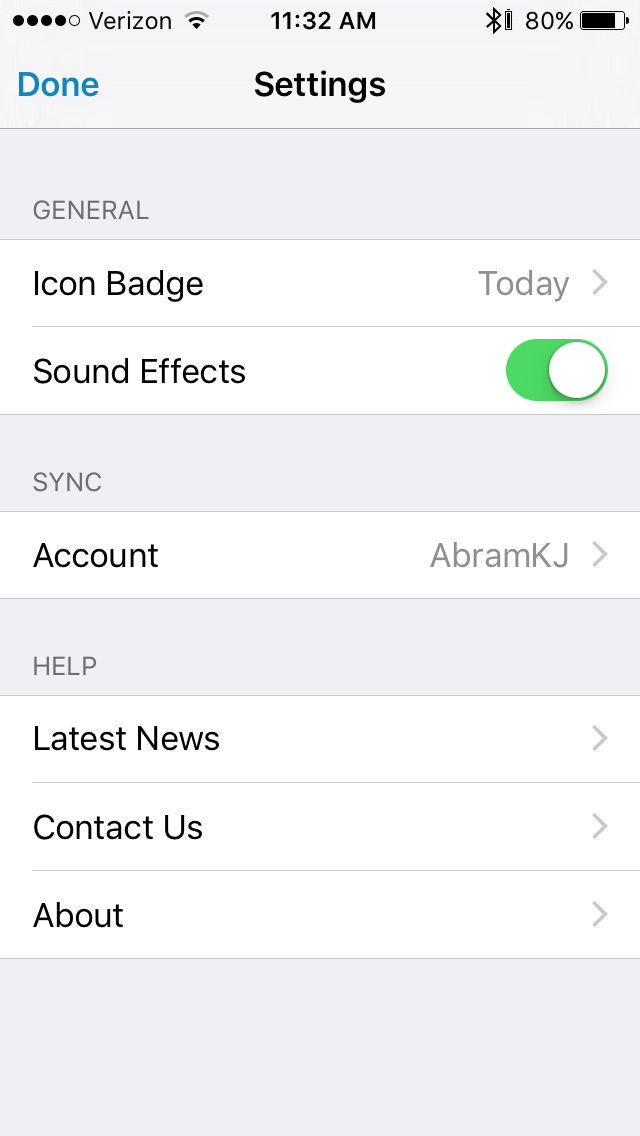Open the Account sync settings

(320, 555)
